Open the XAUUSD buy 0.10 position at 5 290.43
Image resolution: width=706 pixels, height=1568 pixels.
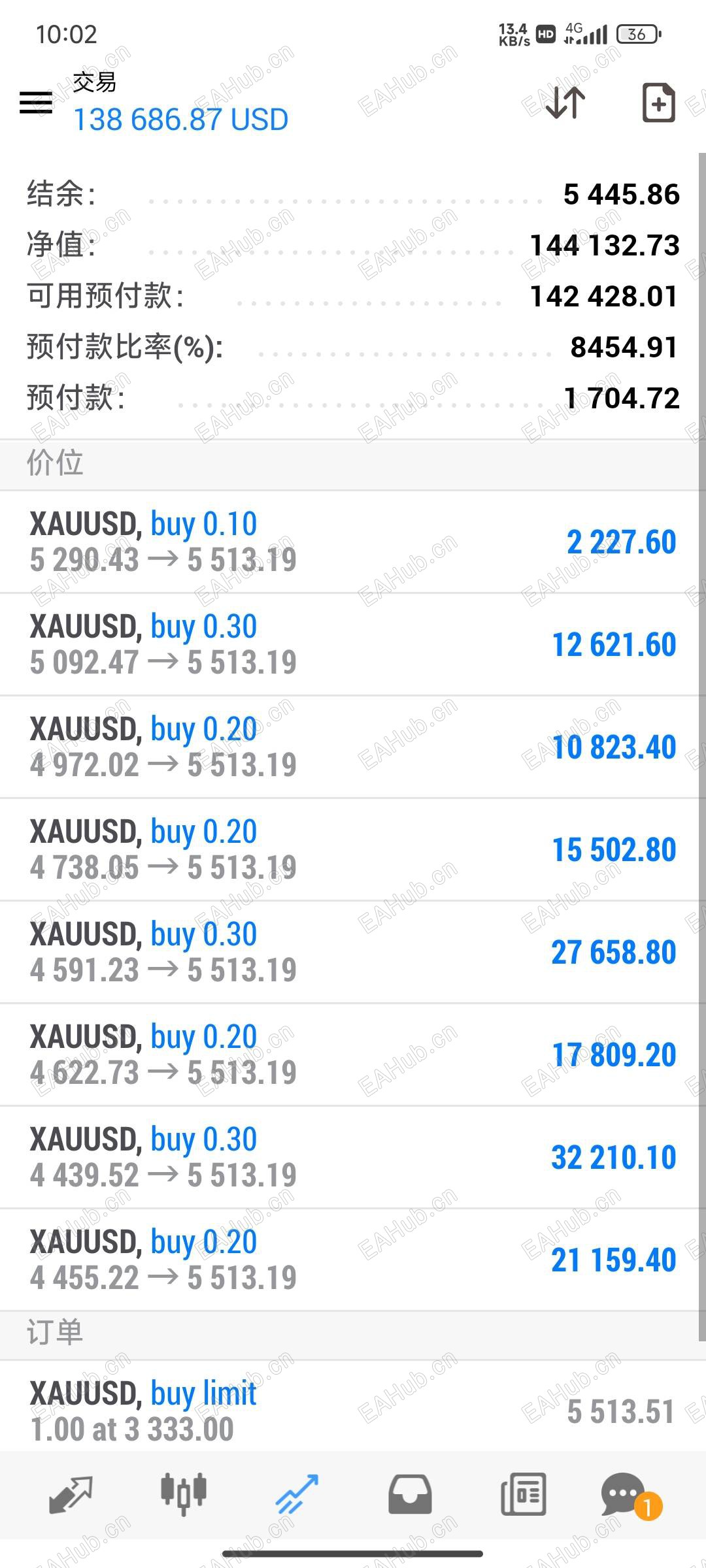pyautogui.click(x=353, y=542)
